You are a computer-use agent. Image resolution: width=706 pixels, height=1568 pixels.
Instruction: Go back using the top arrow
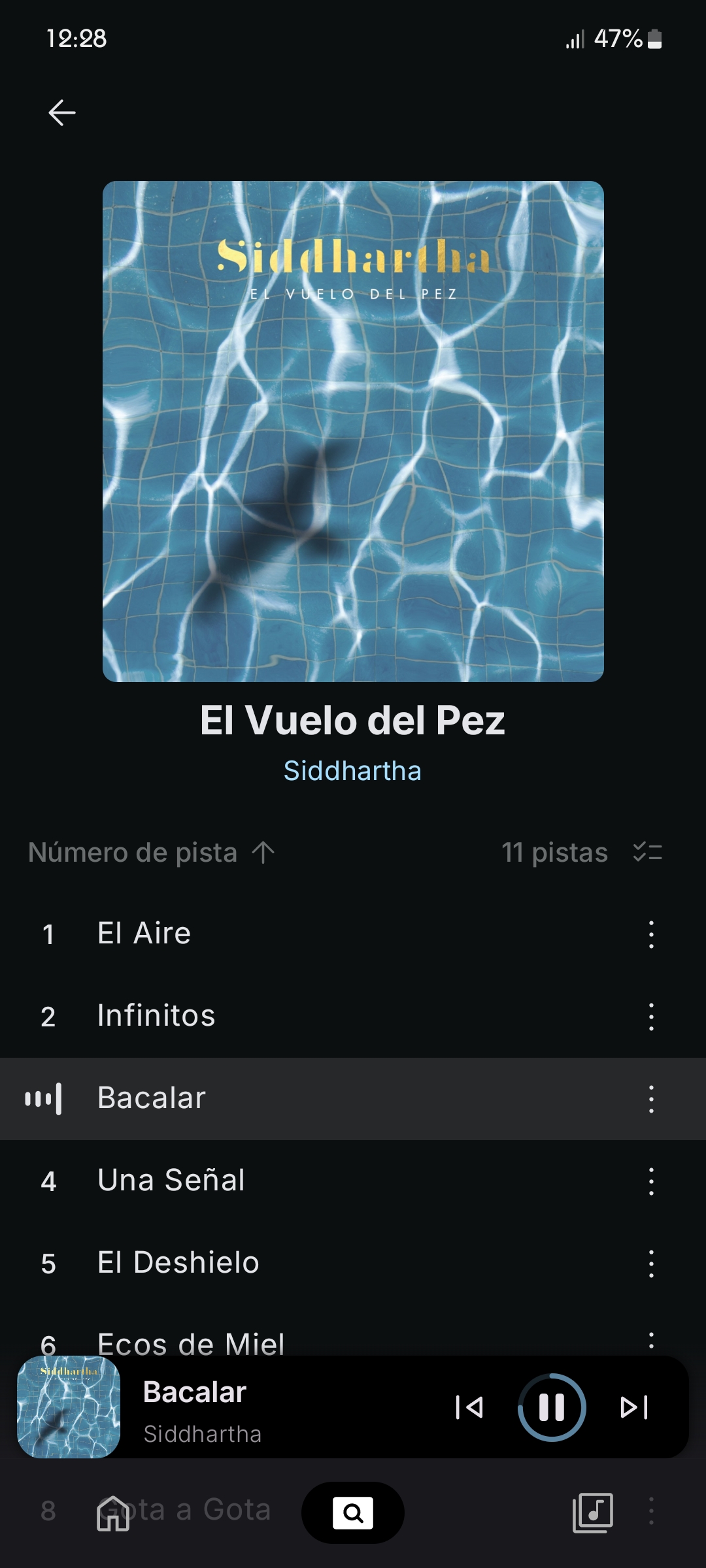click(x=62, y=112)
